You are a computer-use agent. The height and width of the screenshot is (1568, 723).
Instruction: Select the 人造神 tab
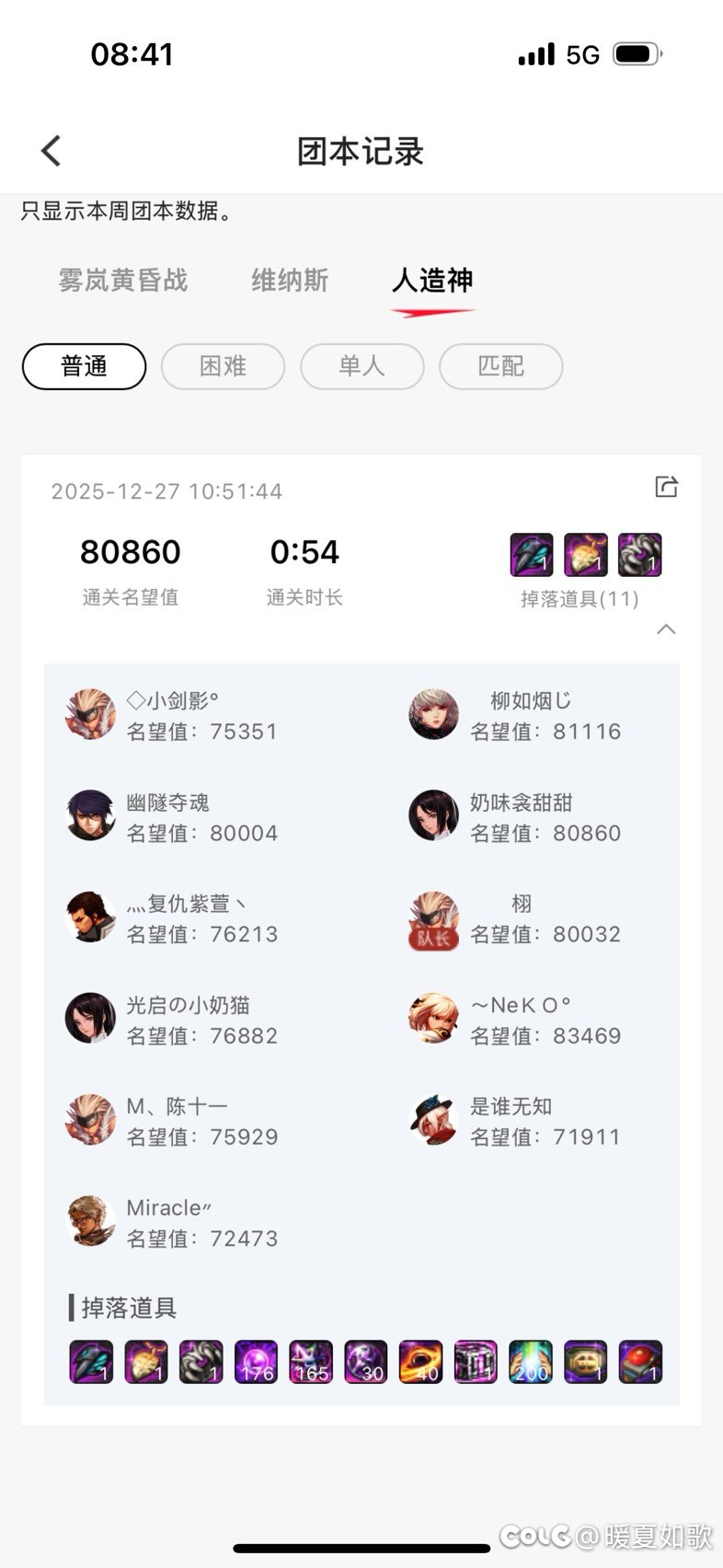point(432,280)
